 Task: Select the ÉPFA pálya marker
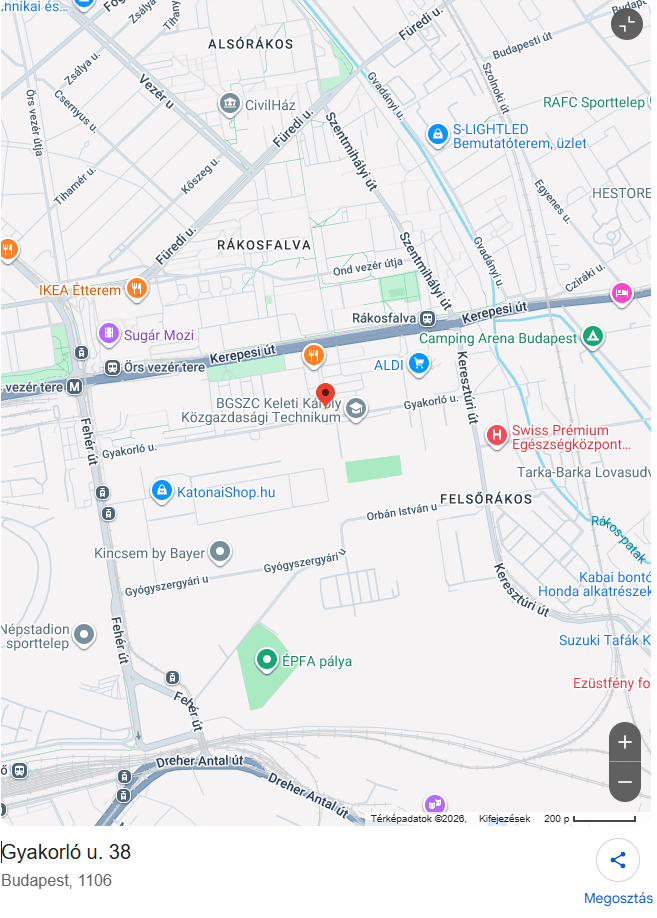pos(267,660)
